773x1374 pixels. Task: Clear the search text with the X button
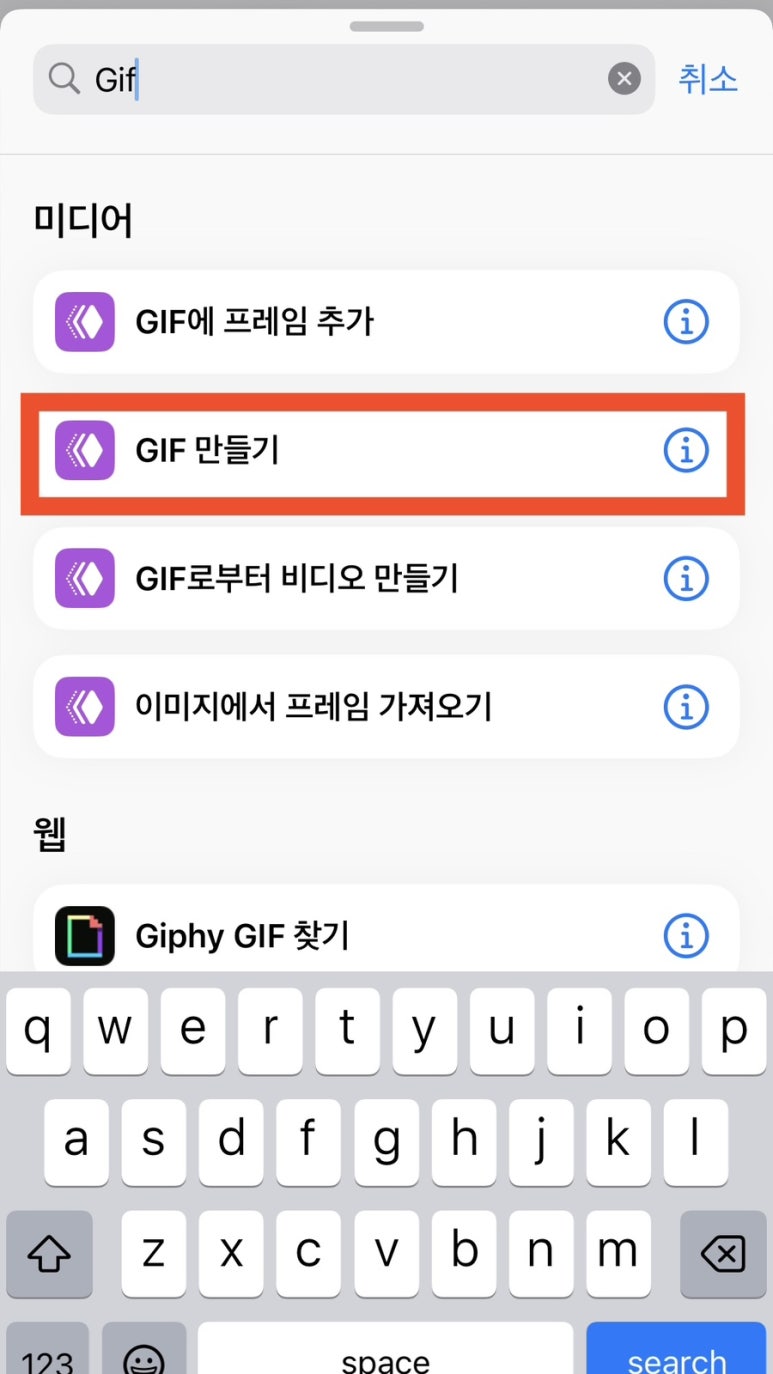pos(624,79)
